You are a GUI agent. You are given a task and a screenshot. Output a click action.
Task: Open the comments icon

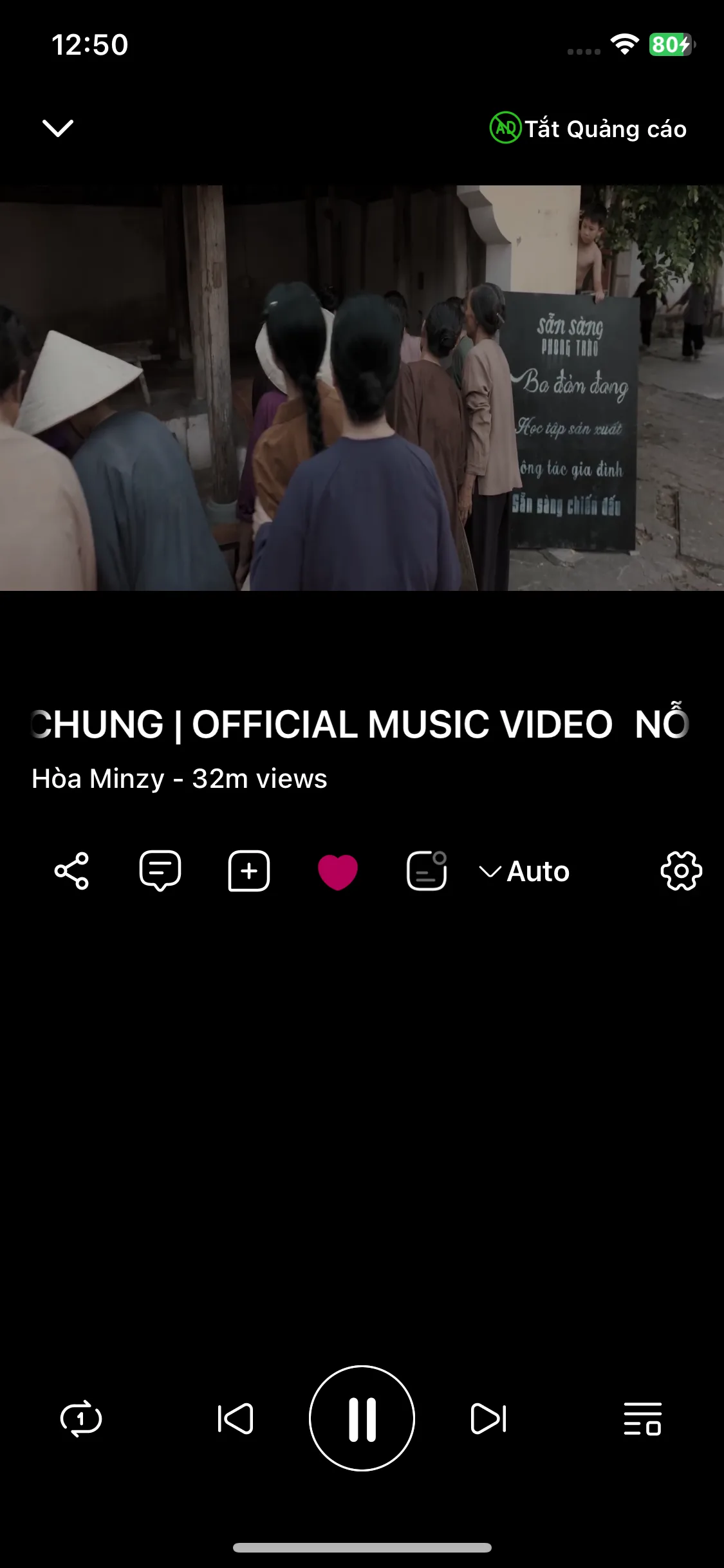[160, 871]
